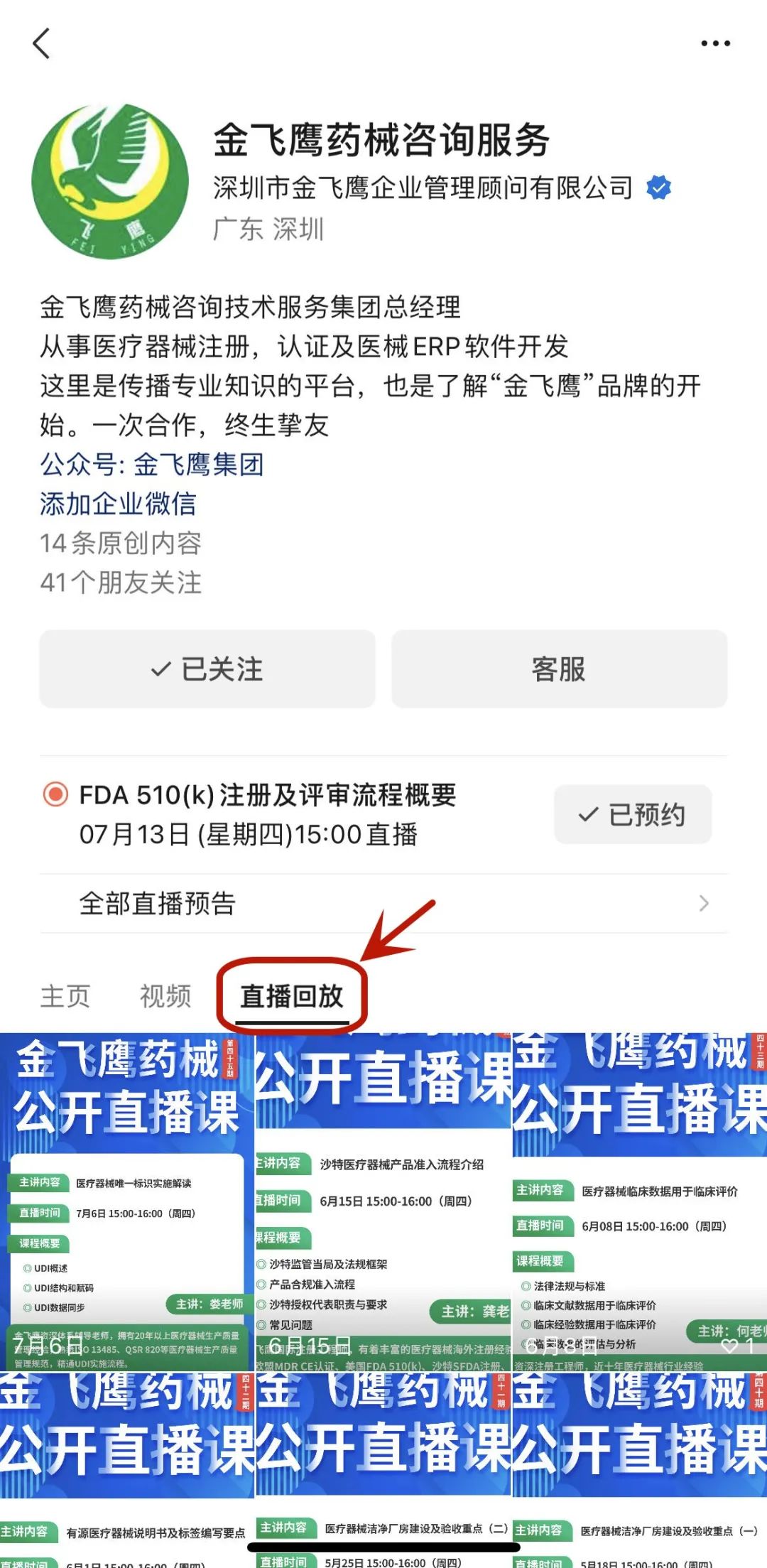Image resolution: width=767 pixels, height=1568 pixels.
Task: Switch to the 视频 tab
Action: tap(165, 996)
